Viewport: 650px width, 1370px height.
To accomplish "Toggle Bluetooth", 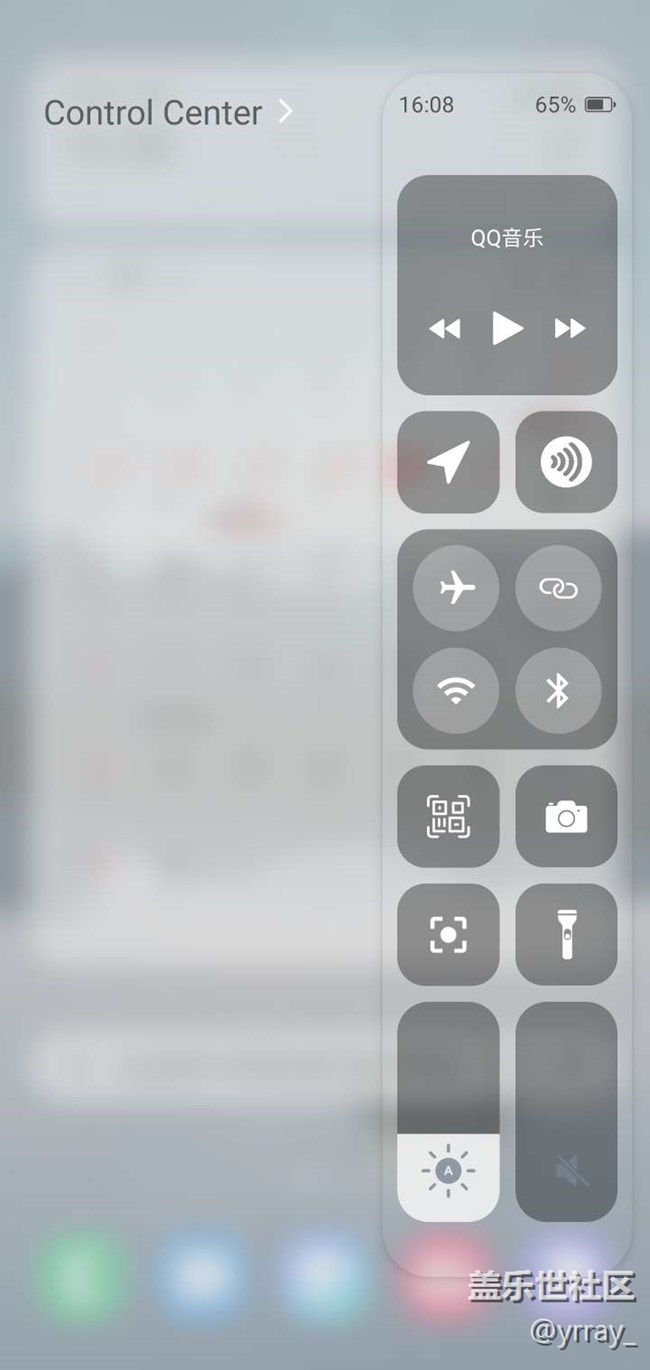I will [558, 691].
